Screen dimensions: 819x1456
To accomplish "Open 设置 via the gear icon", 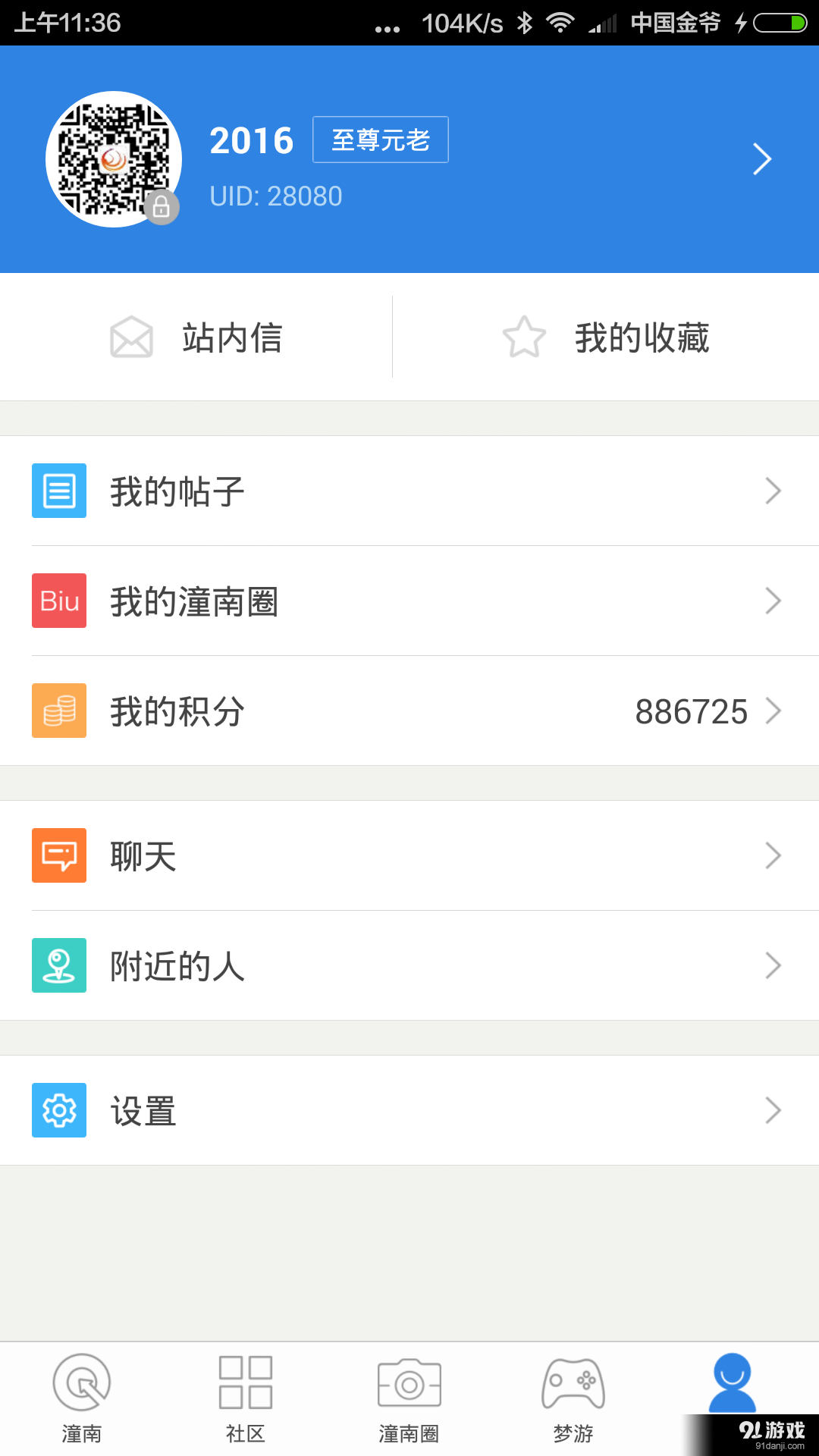I will [58, 1109].
